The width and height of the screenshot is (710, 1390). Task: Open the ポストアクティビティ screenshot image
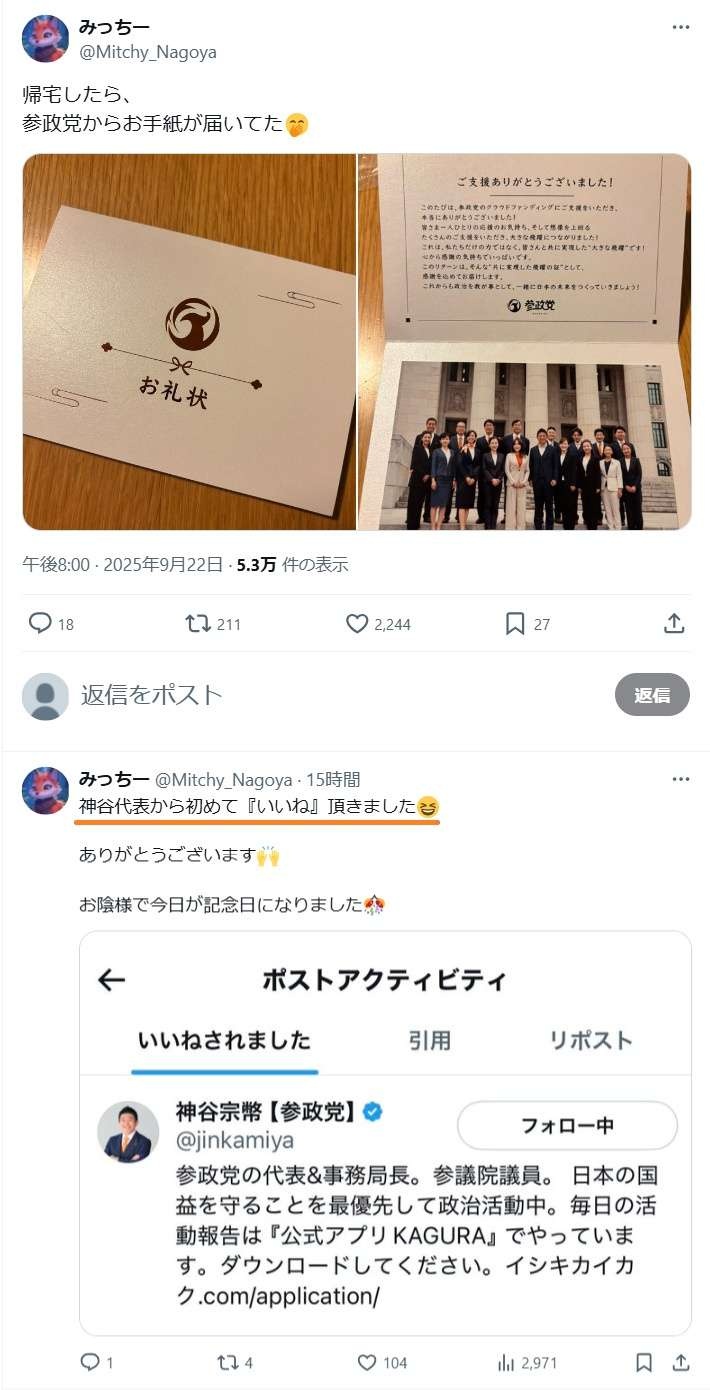click(x=385, y=1133)
